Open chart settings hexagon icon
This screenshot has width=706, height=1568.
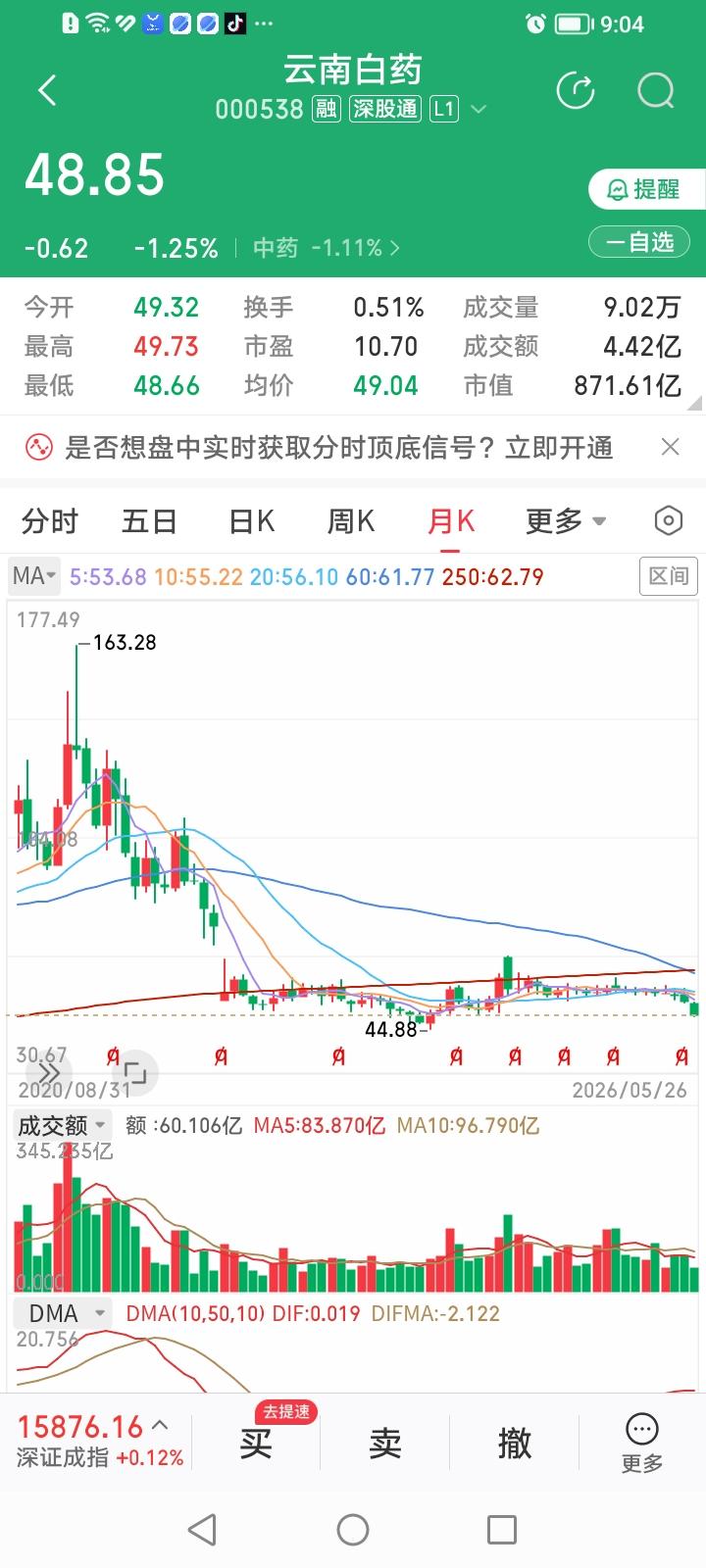[x=668, y=520]
